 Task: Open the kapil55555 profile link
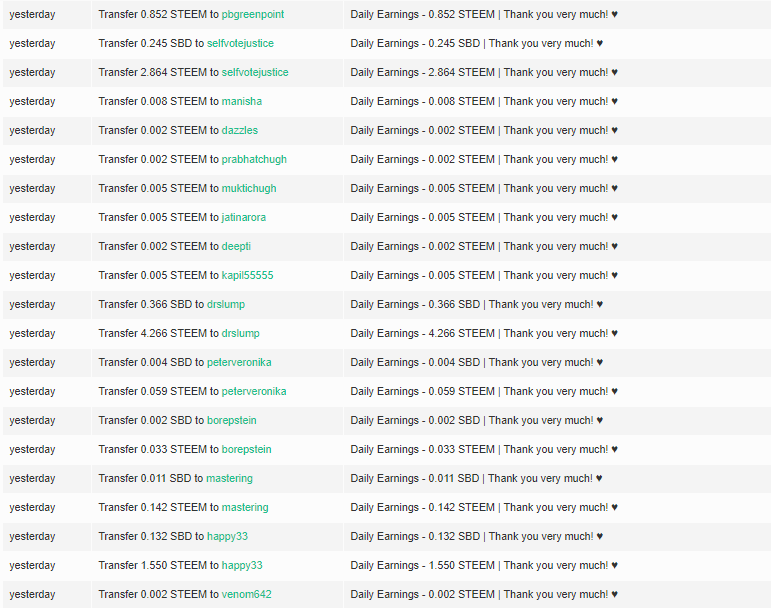(x=247, y=275)
